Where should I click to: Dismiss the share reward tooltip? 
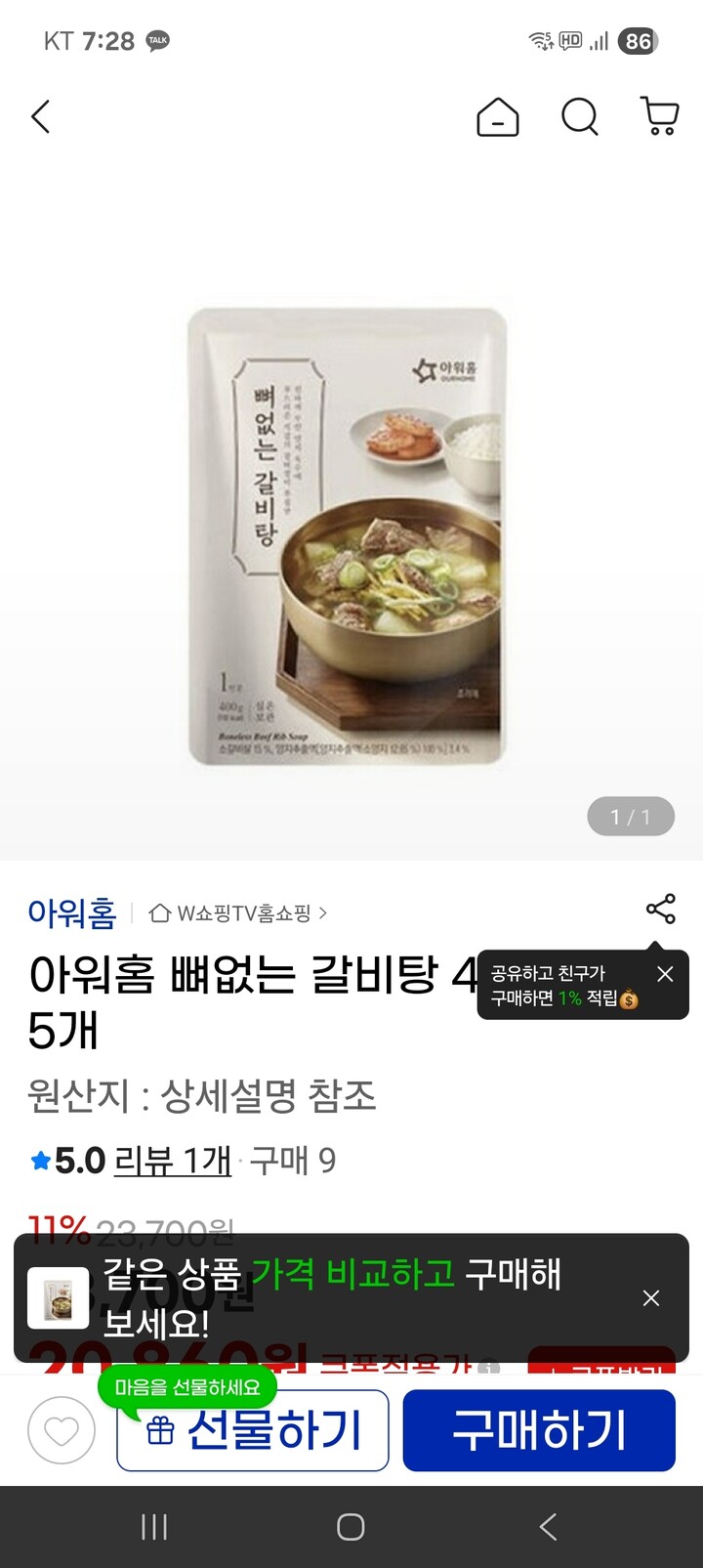[x=665, y=974]
